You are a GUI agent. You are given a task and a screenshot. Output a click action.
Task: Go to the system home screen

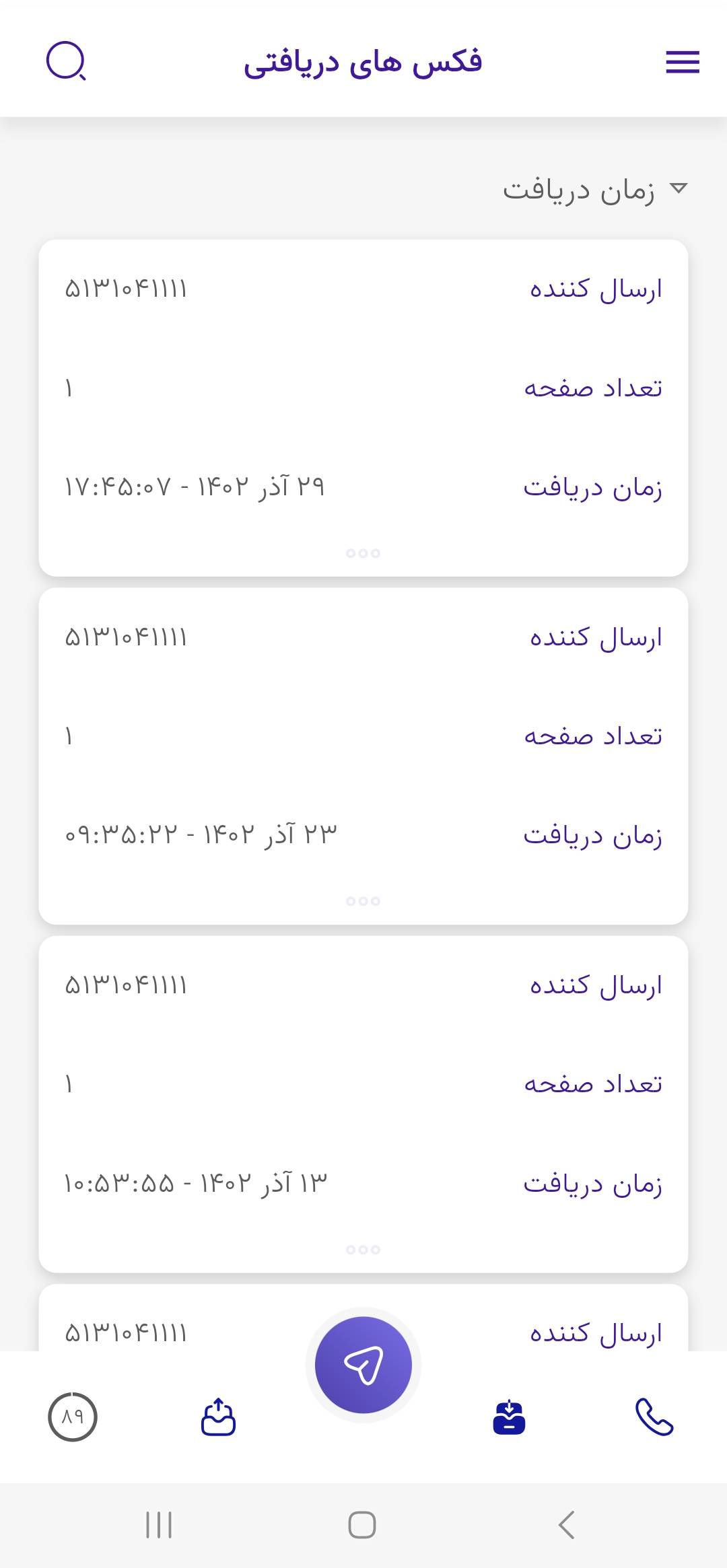click(x=362, y=1525)
